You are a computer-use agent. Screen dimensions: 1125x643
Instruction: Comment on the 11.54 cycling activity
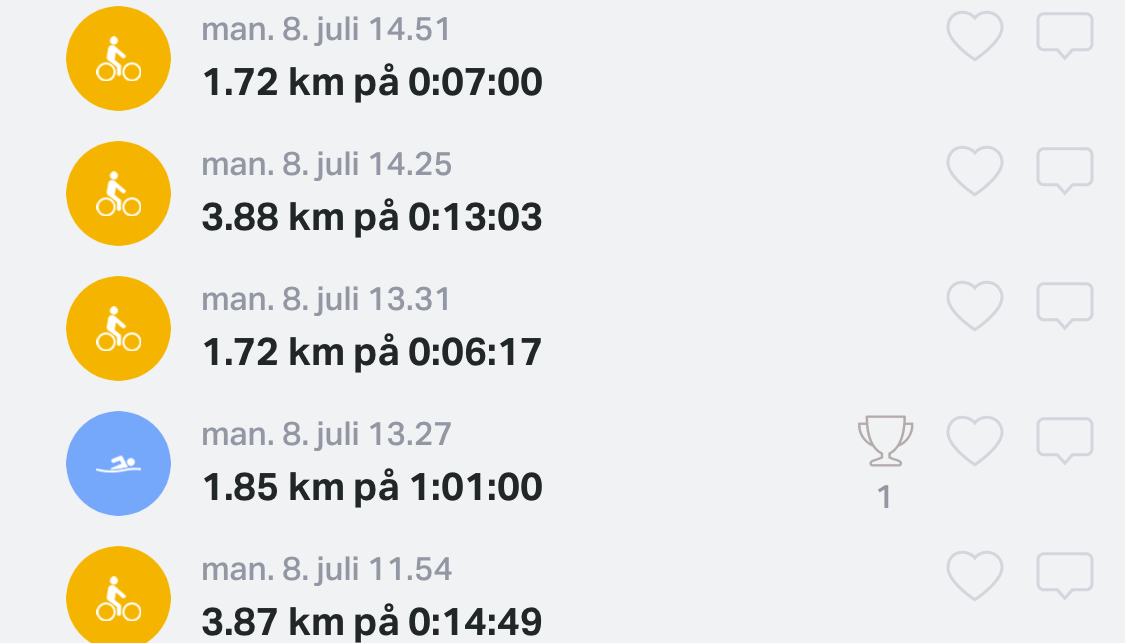point(1064,576)
